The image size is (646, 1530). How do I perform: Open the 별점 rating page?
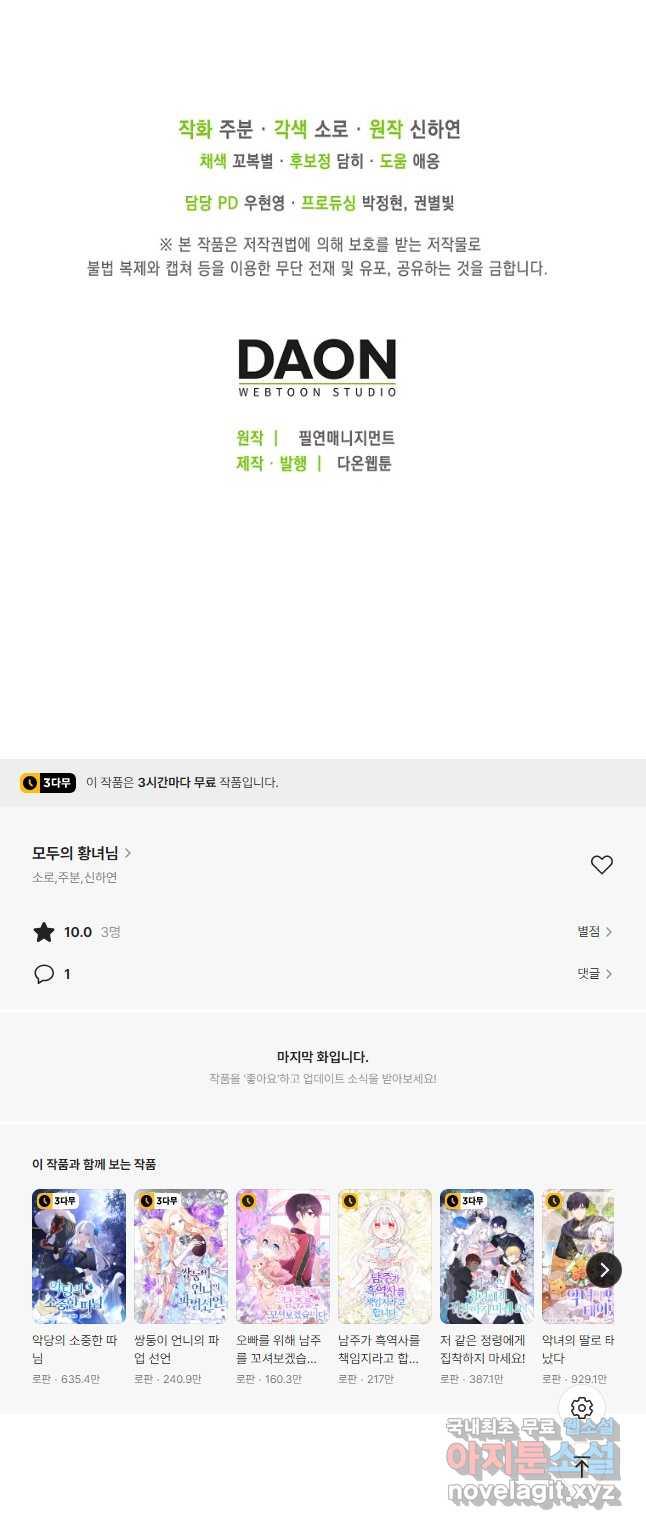(594, 932)
